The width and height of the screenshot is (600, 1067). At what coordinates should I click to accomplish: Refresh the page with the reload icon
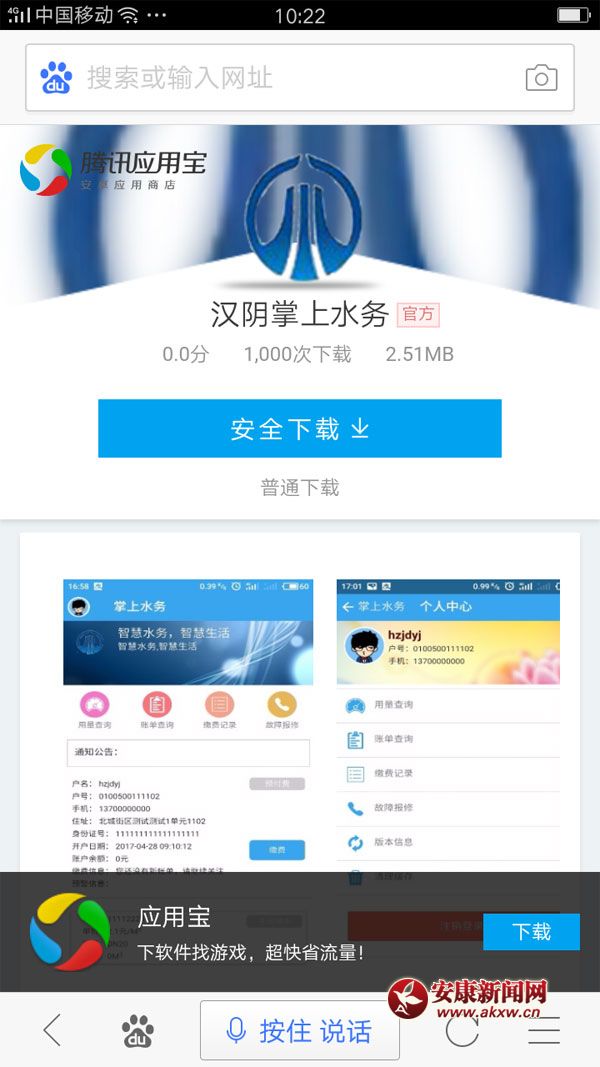point(462,1030)
